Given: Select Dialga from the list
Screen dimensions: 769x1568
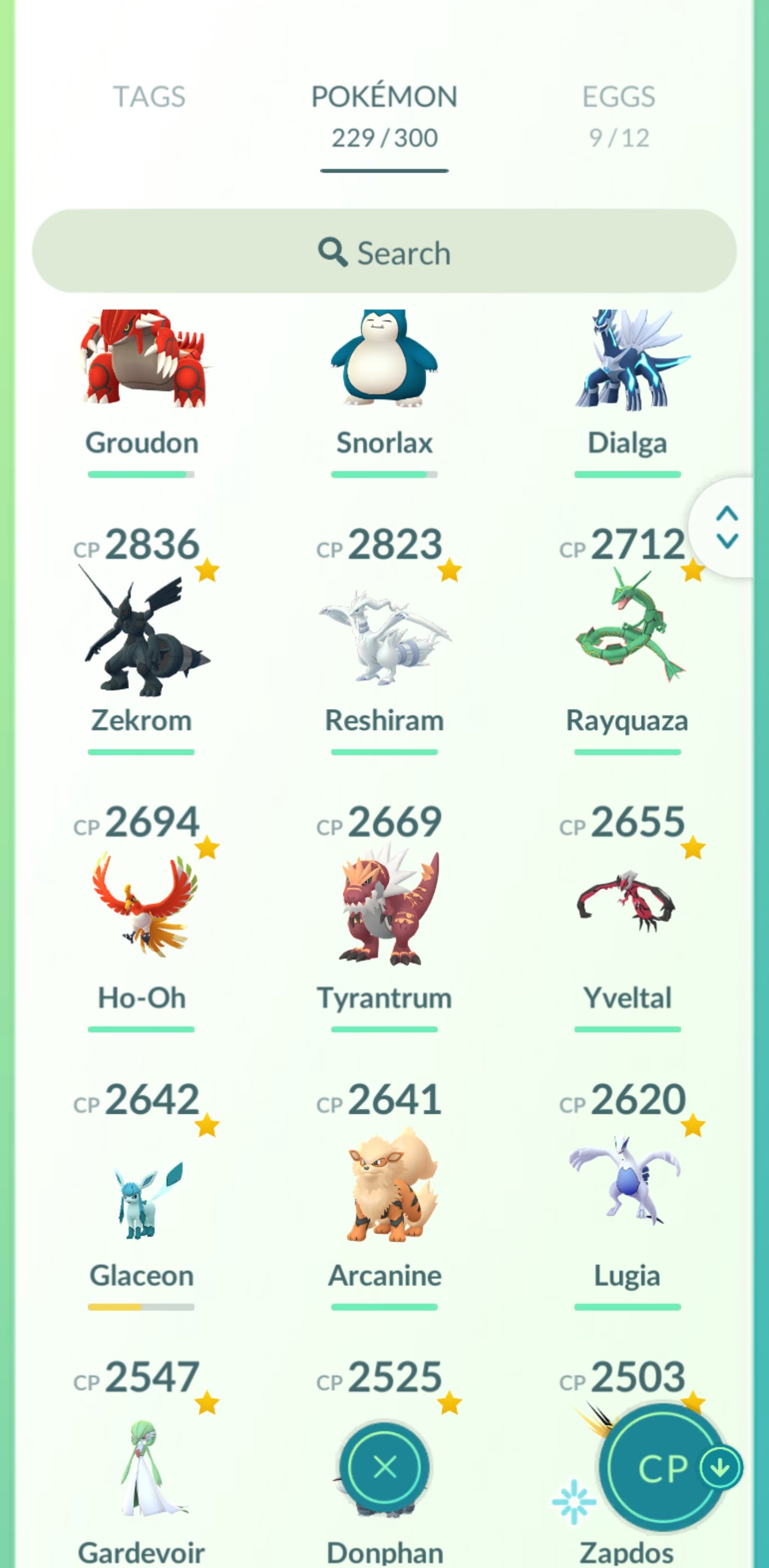Looking at the screenshot, I should coord(627,365).
